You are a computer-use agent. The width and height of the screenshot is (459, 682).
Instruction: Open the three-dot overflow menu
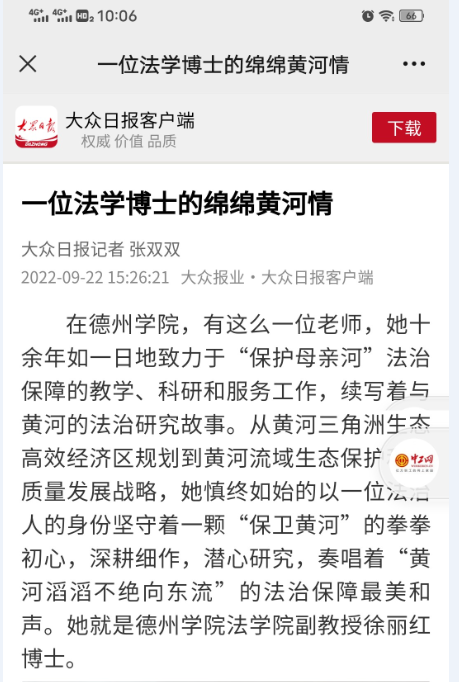click(414, 64)
